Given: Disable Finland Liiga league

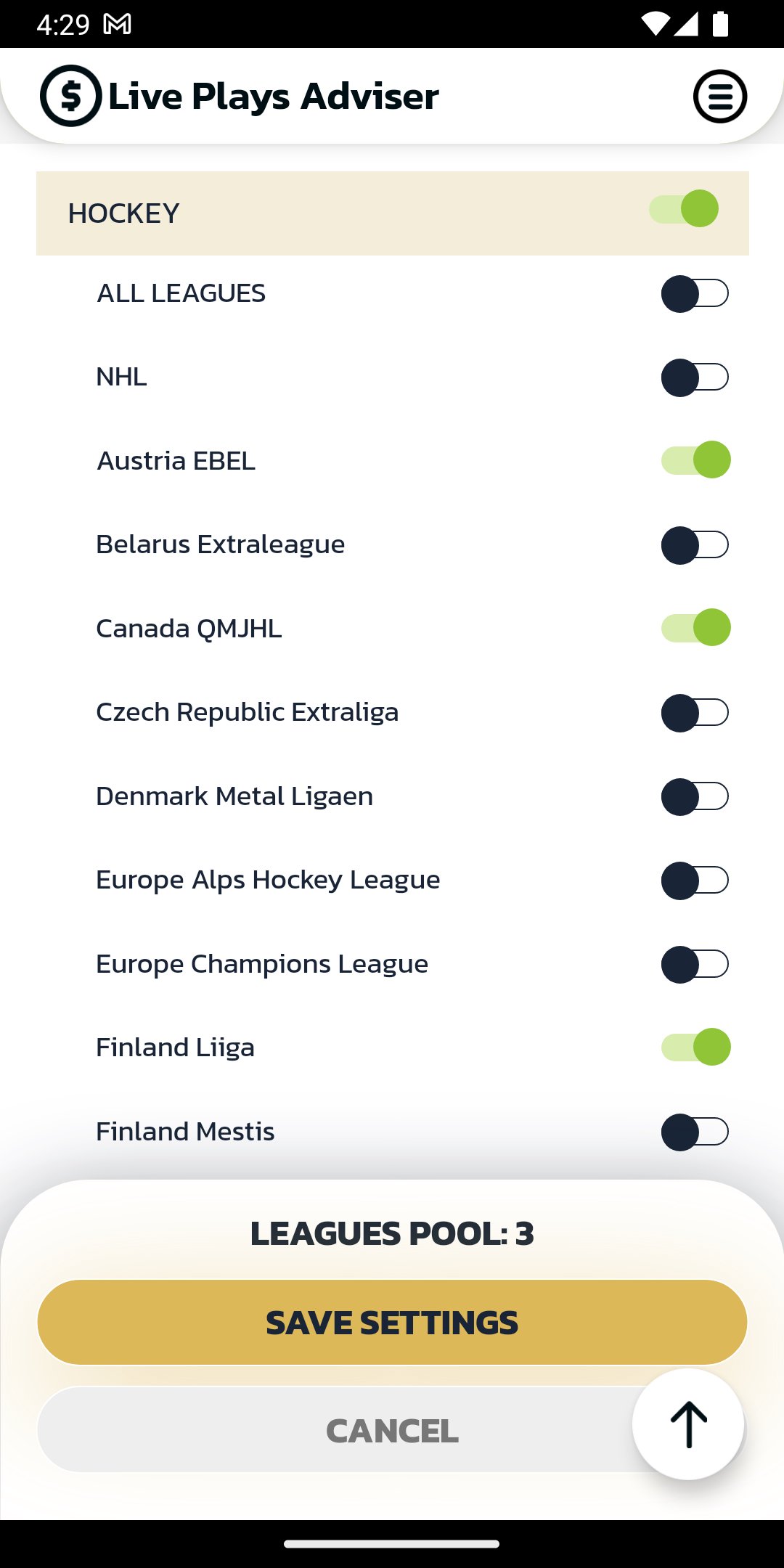Looking at the screenshot, I should 695,1048.
